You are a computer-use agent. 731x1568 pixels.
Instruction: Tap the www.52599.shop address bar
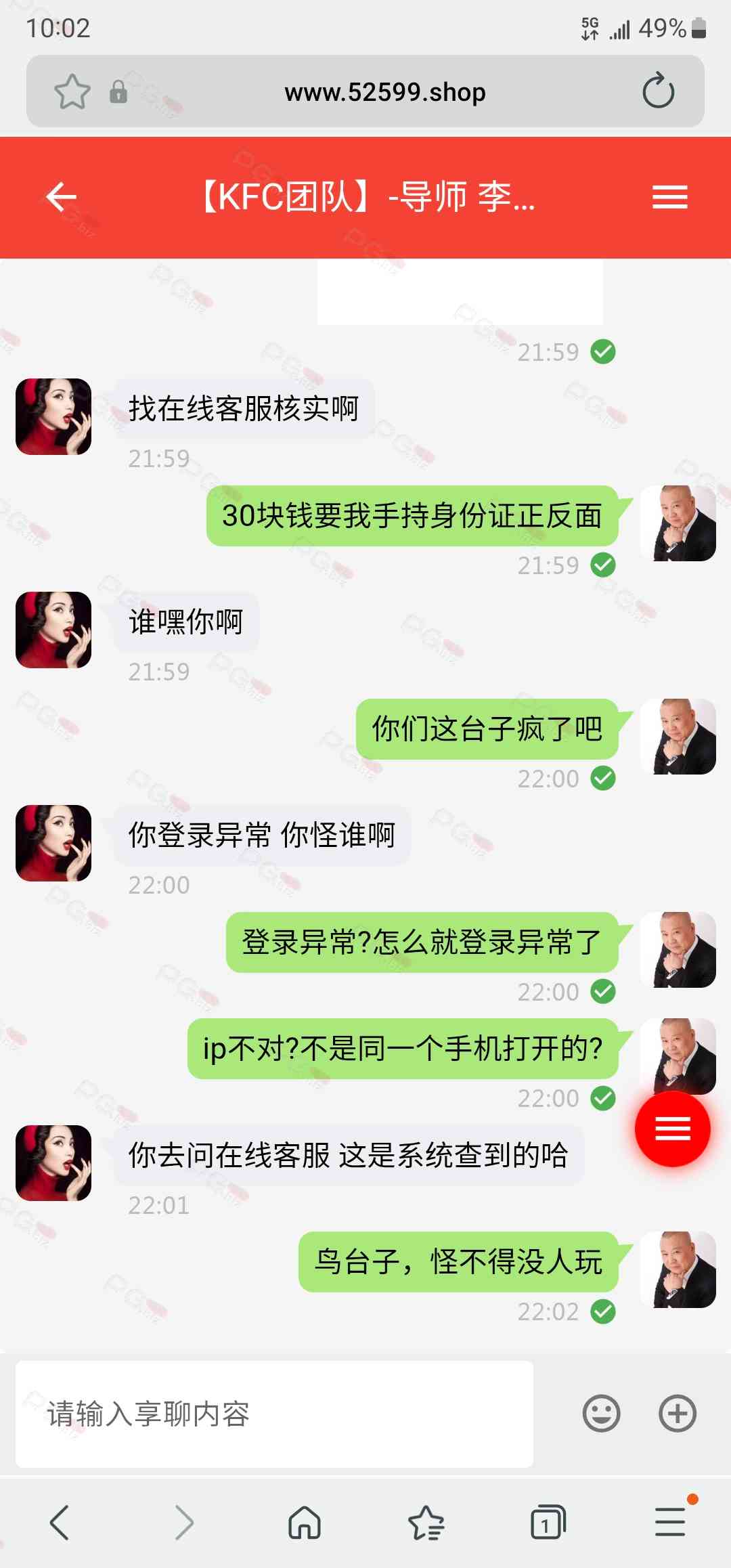pos(384,91)
